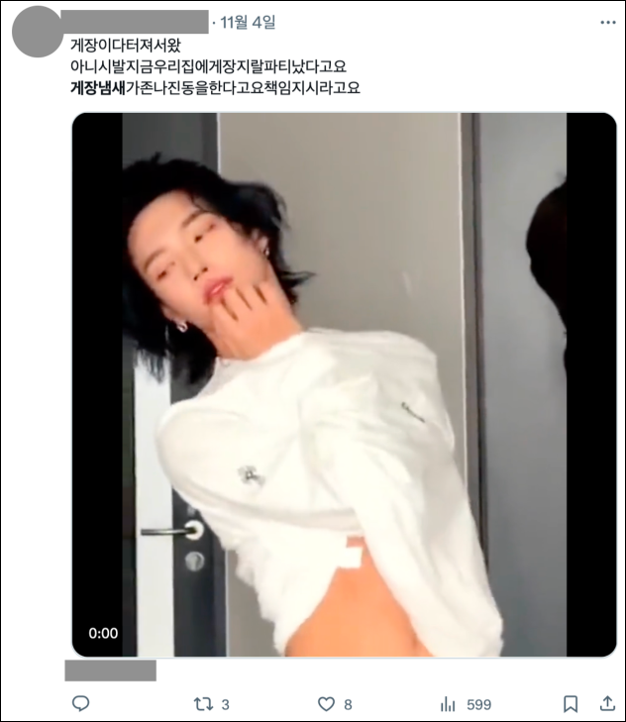View post analytics showing 599 views
This screenshot has height=722, width=626.
pos(449,703)
